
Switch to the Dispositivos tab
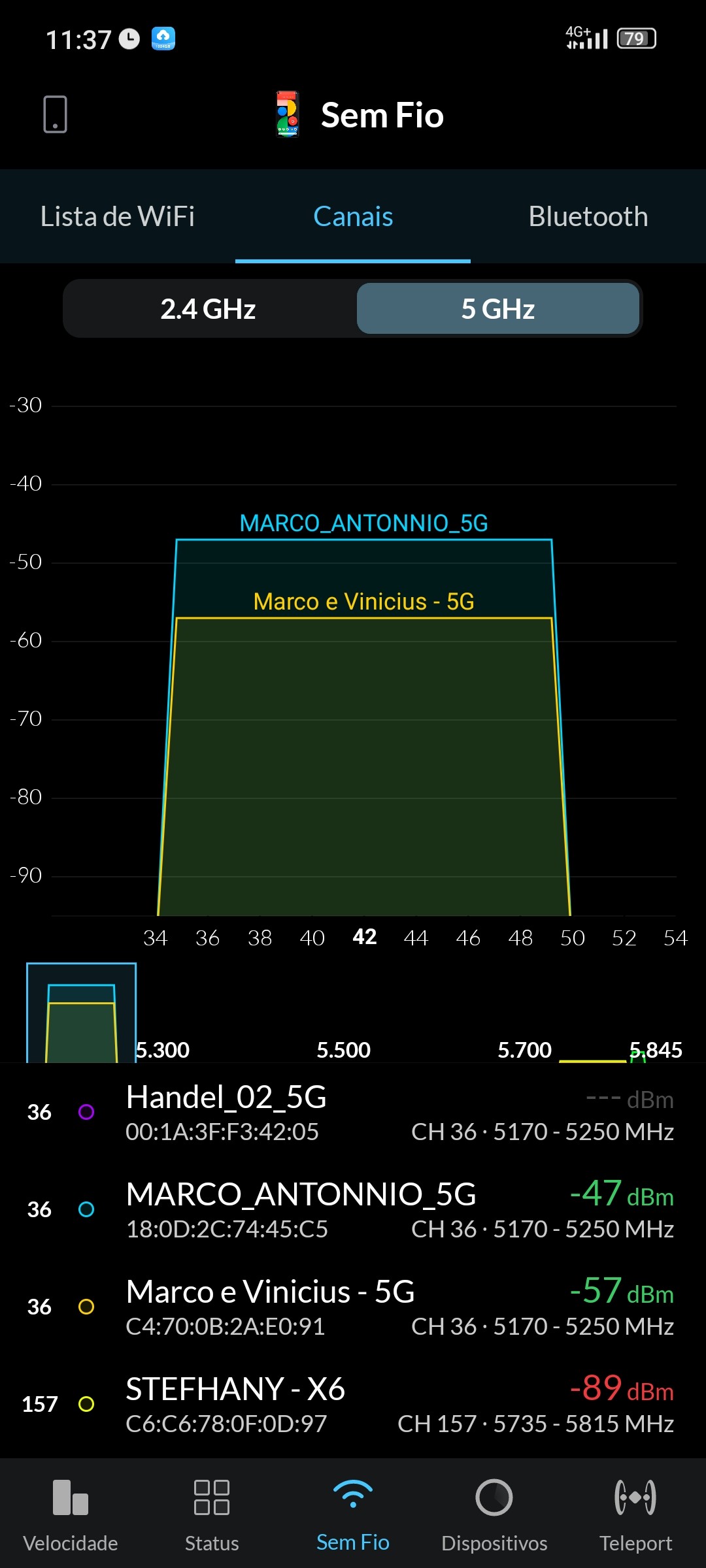pos(494,1513)
